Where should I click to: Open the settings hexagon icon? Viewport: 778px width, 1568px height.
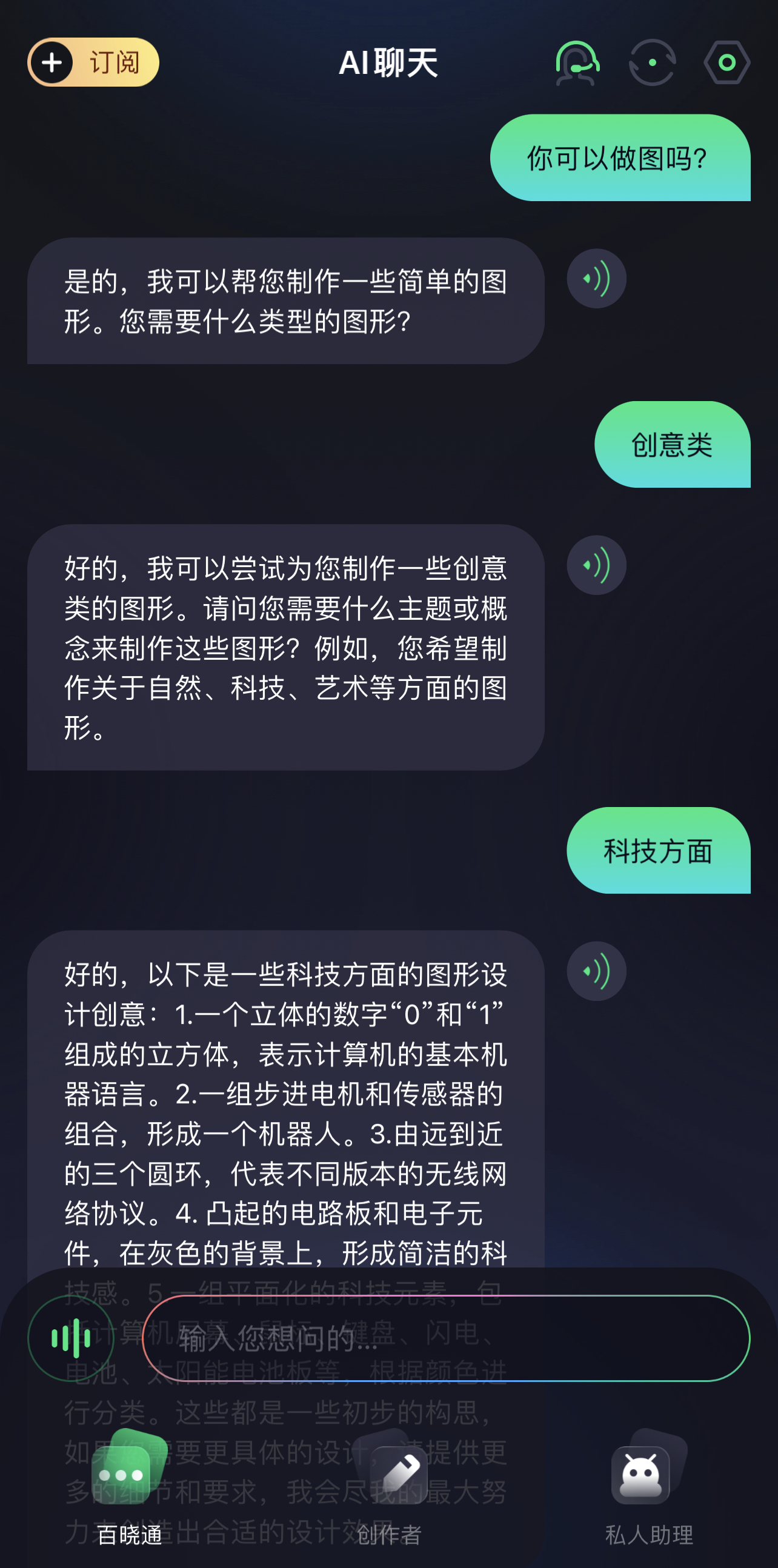point(726,62)
